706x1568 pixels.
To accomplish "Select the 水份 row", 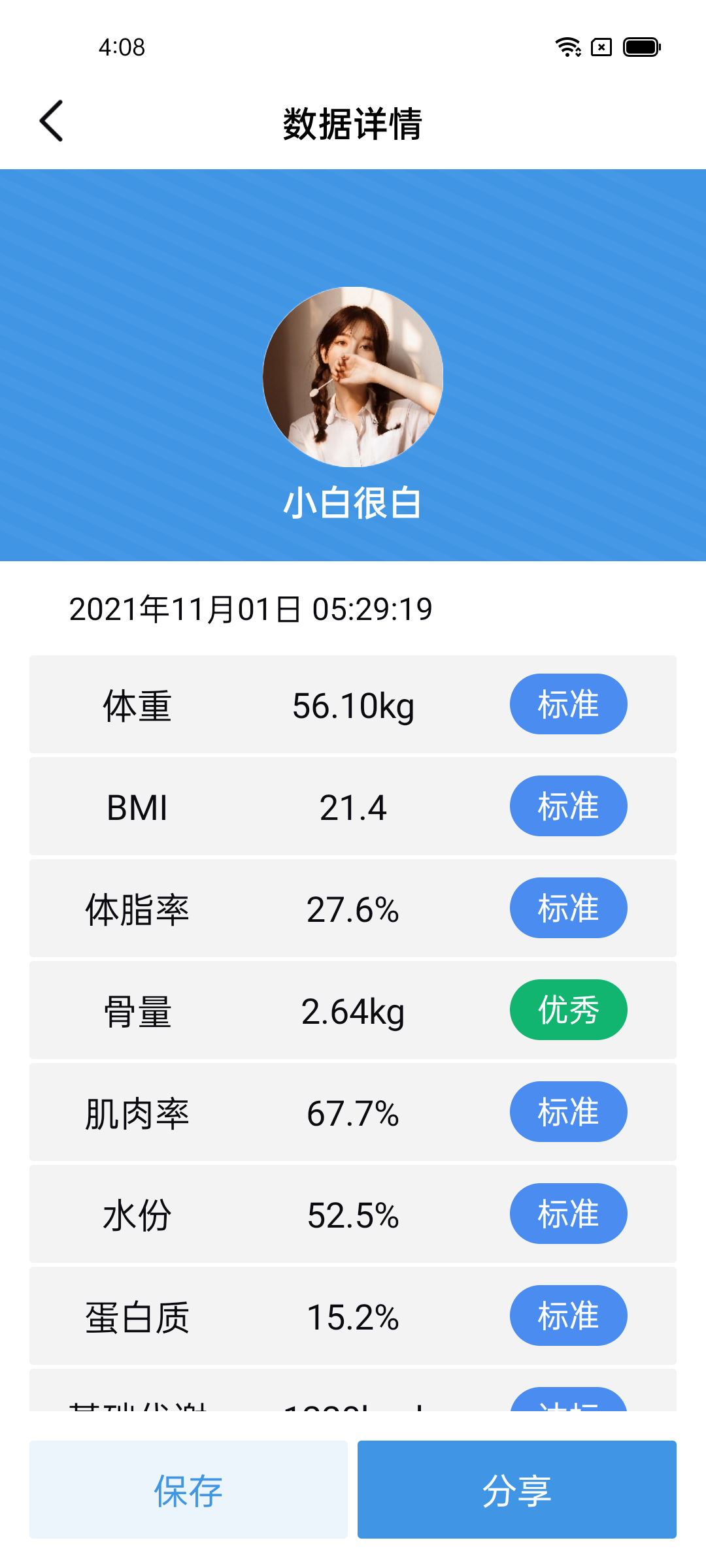I will click(x=261, y=1213).
